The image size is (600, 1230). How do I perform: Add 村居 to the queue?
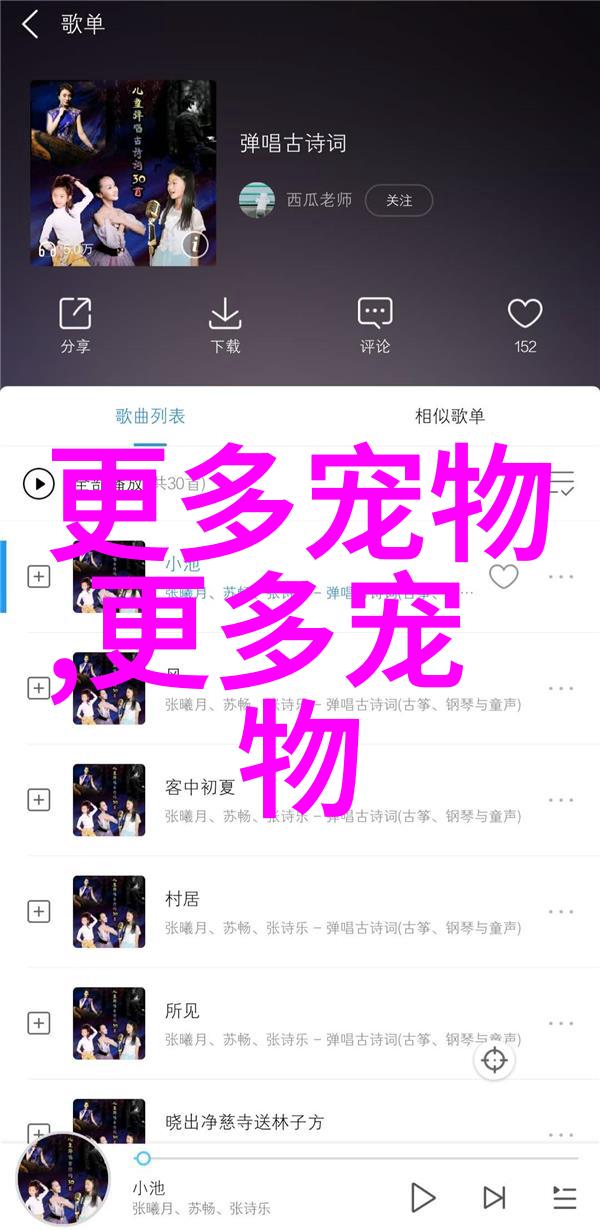[x=39, y=911]
